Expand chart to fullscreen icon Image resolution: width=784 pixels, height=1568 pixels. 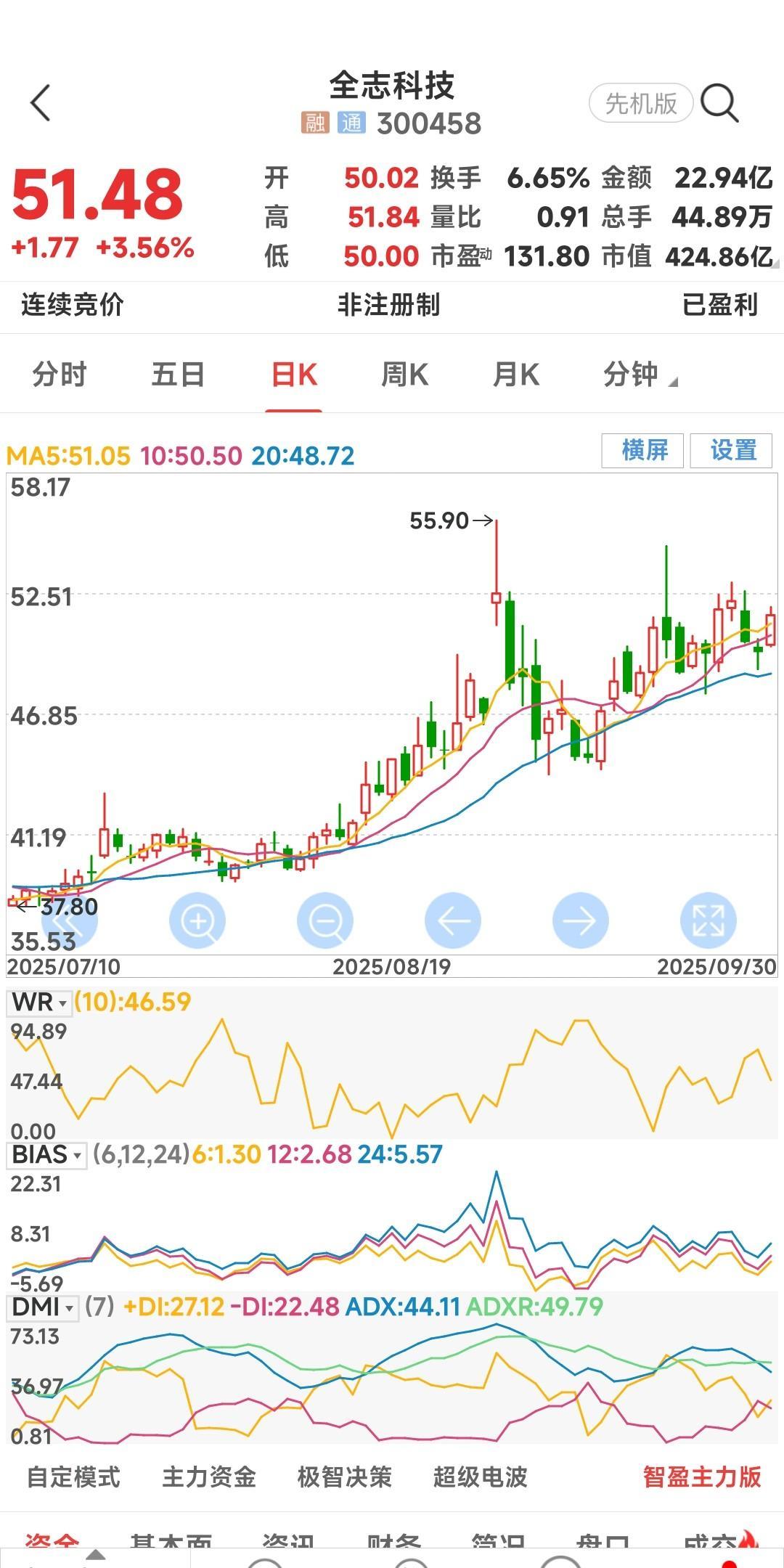point(708,920)
